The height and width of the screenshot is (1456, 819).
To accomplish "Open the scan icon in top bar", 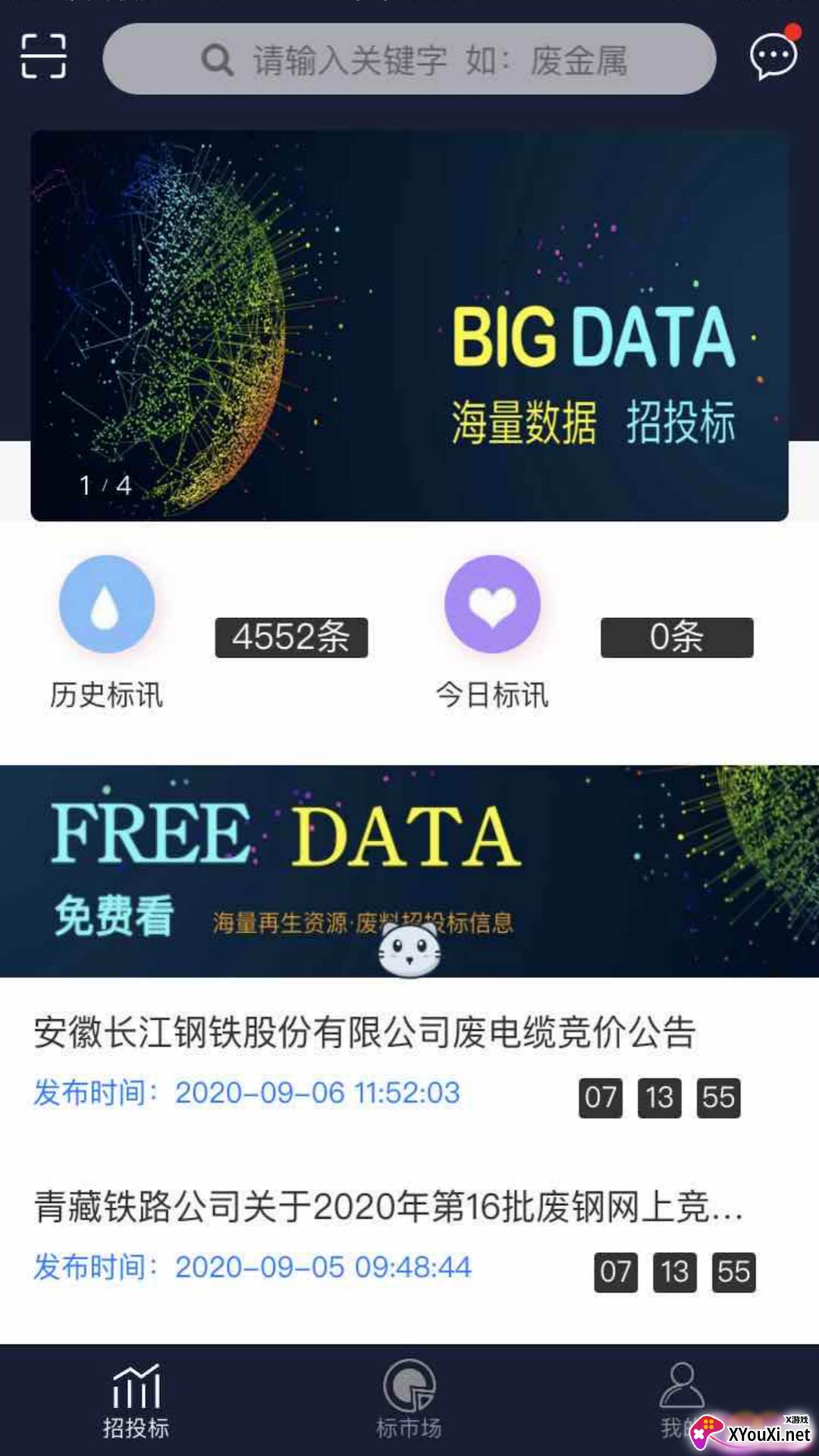I will (x=43, y=56).
